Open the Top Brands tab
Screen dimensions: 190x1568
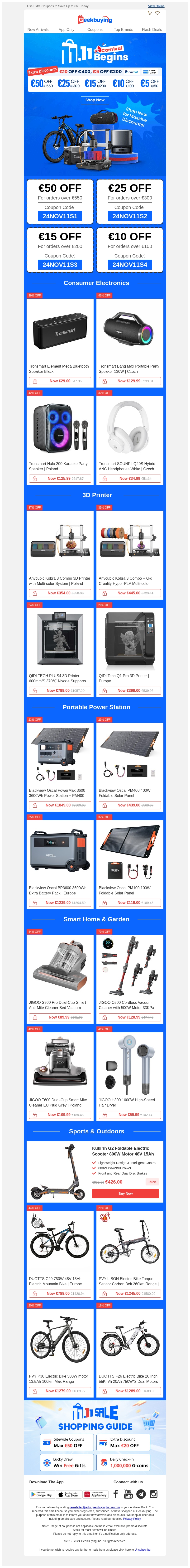point(123,29)
